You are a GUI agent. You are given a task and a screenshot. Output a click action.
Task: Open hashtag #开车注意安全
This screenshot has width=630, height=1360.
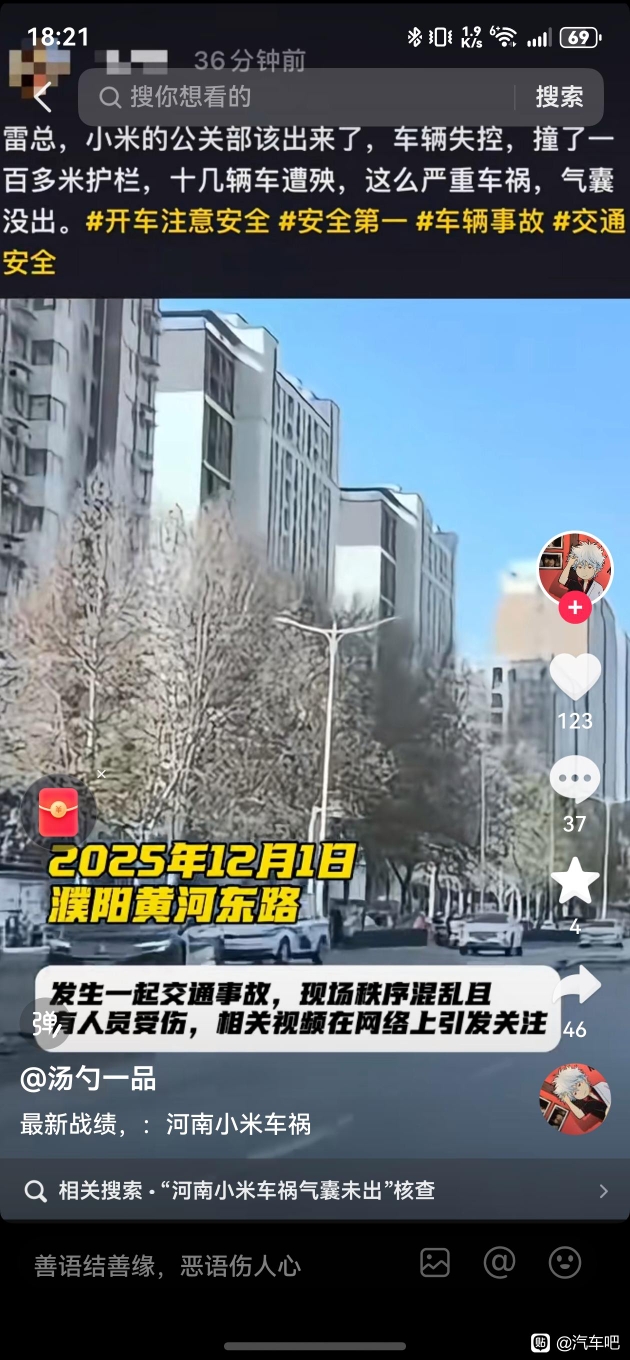(x=177, y=222)
